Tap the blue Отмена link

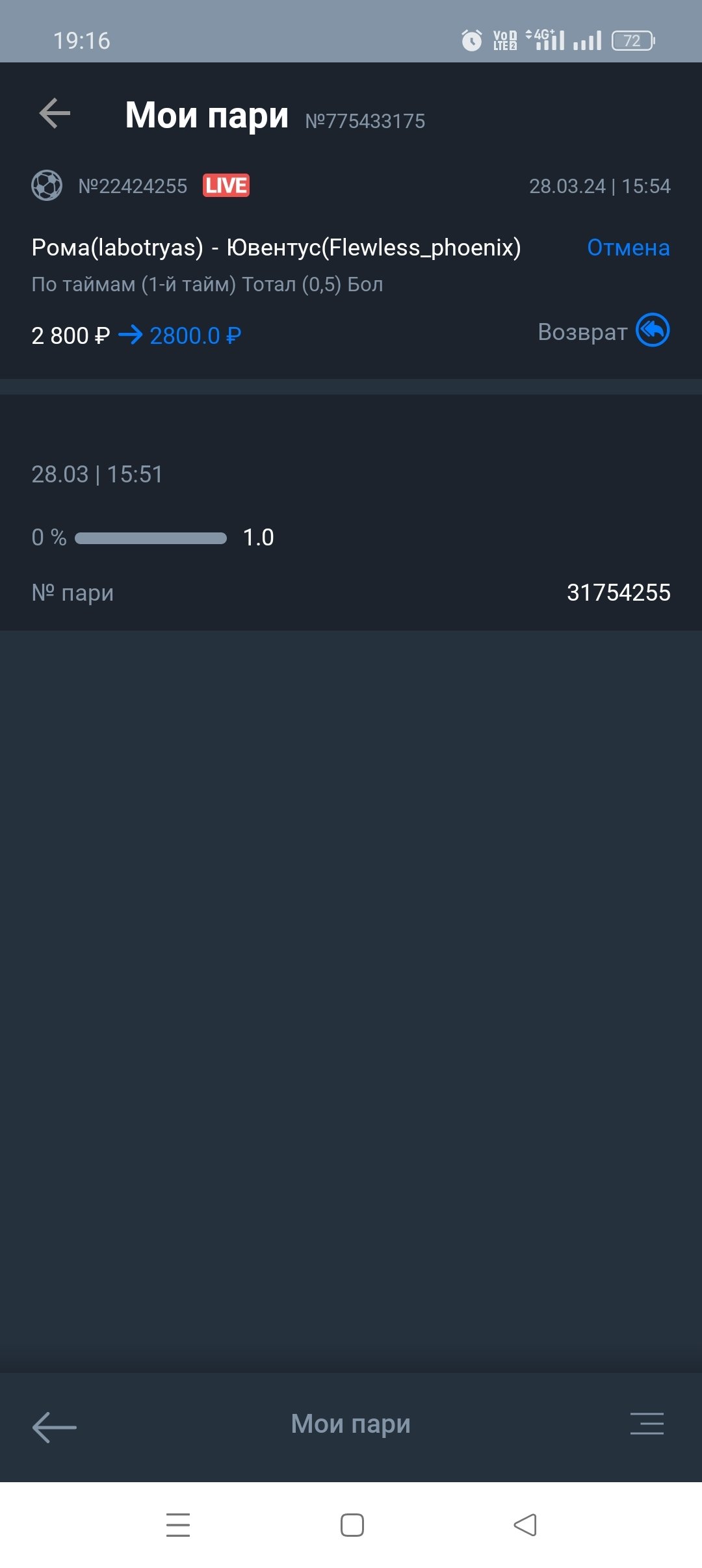click(x=628, y=248)
